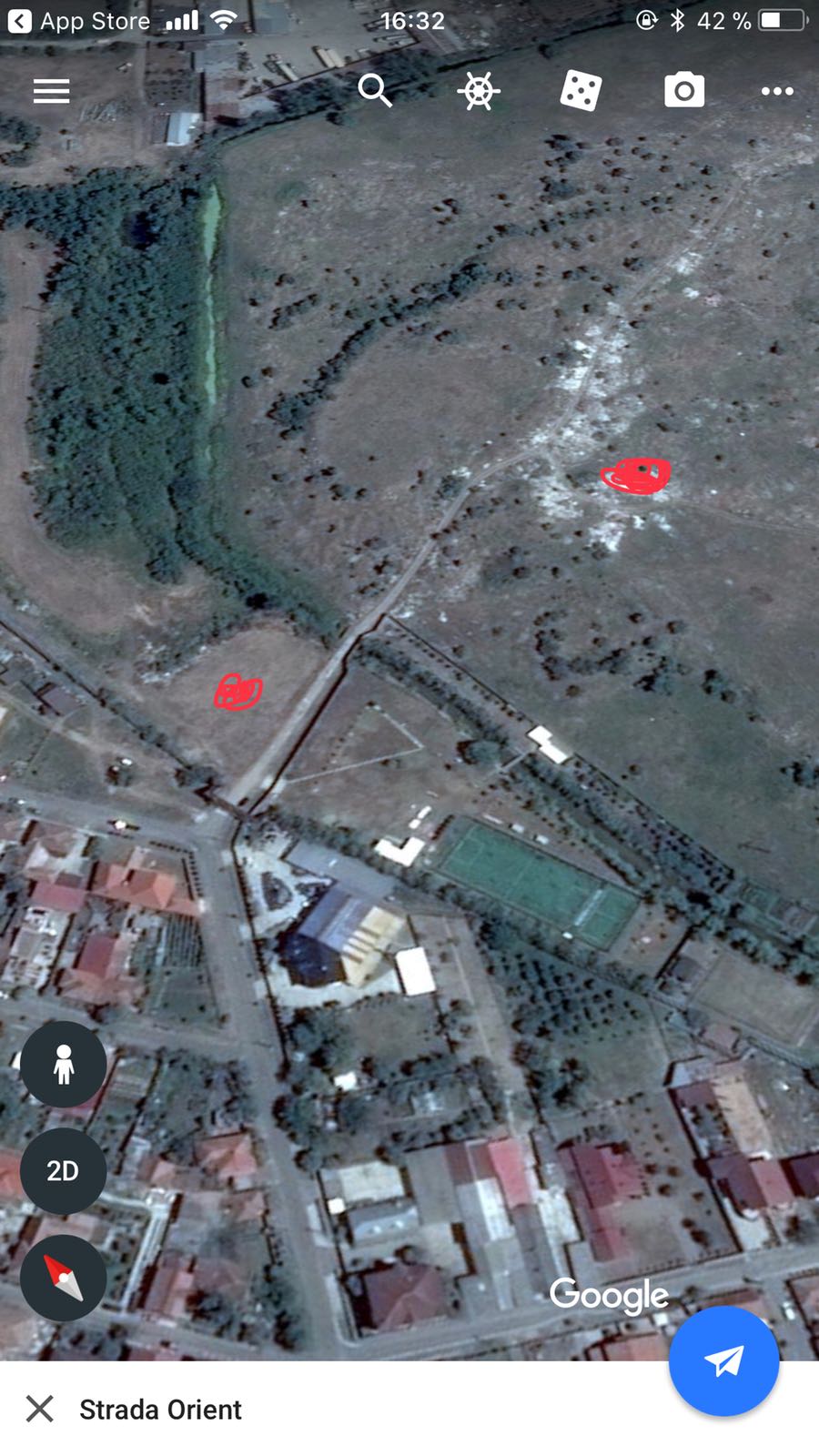The image size is (819, 1456).
Task: Open the hamburger menu
Action: (x=51, y=91)
